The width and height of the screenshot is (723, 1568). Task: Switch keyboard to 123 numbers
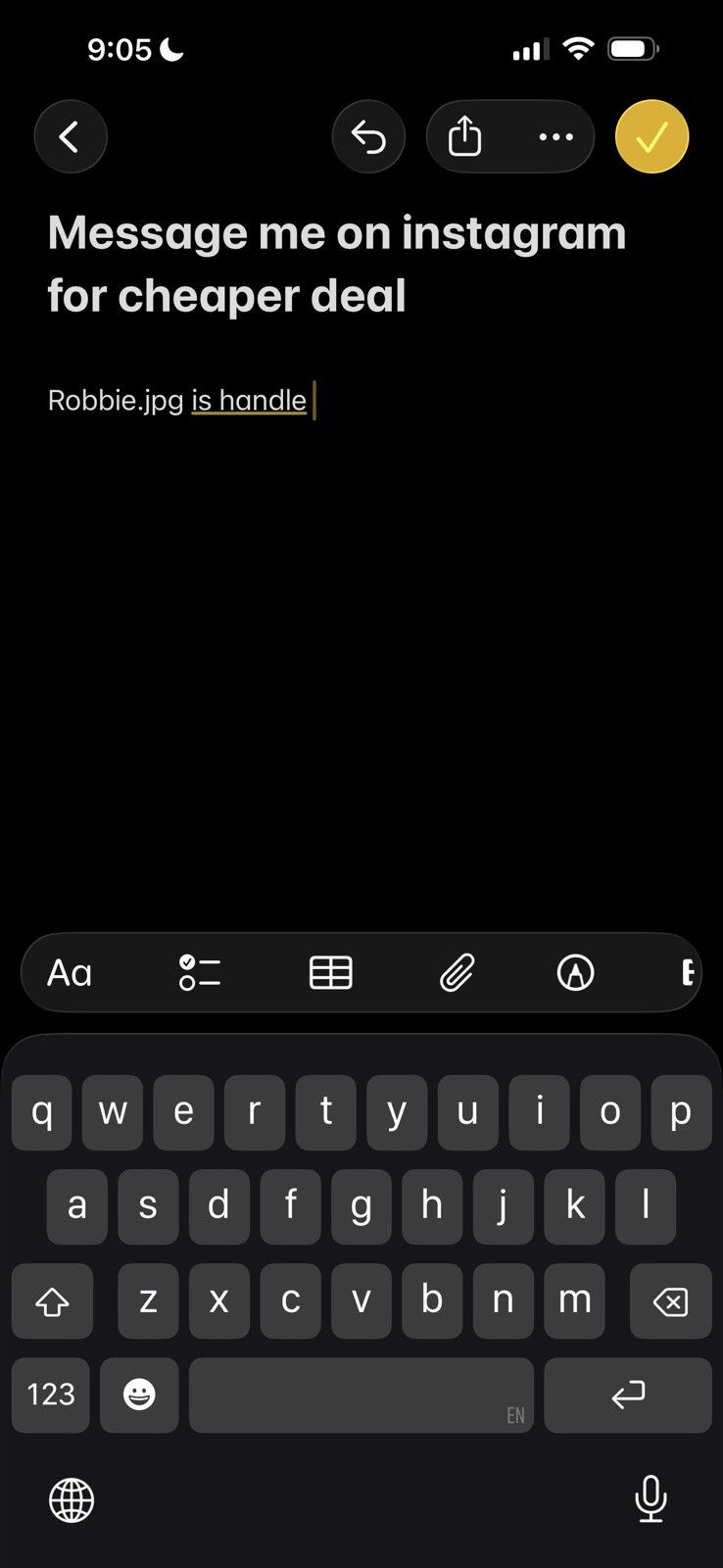(51, 1395)
